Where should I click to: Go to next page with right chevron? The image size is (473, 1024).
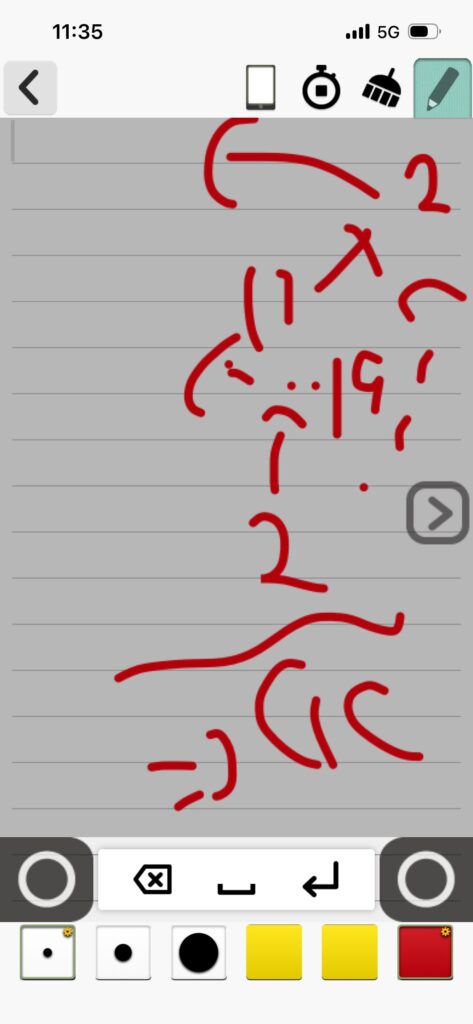tap(438, 513)
